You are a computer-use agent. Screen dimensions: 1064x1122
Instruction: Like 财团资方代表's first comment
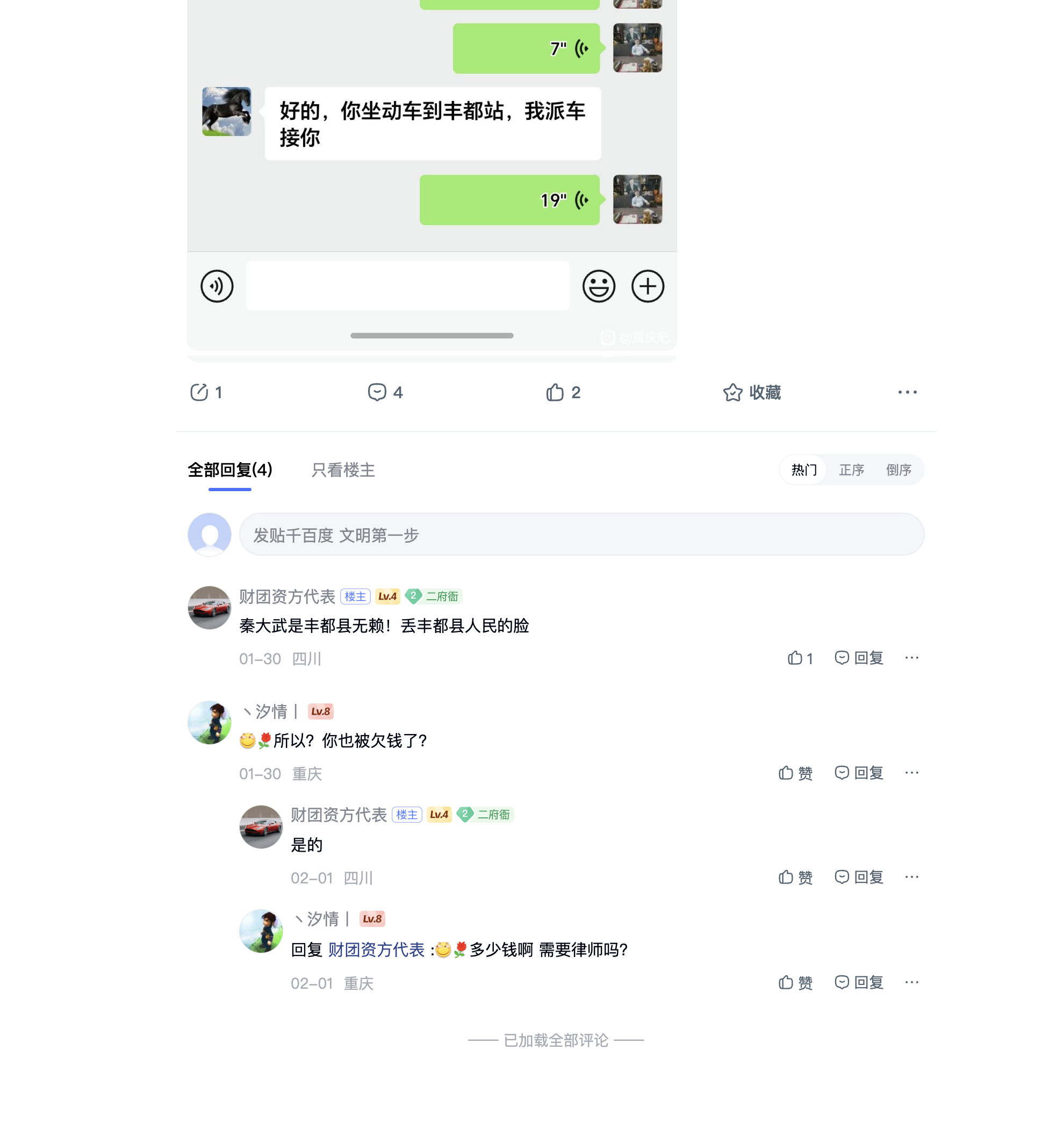(800, 658)
